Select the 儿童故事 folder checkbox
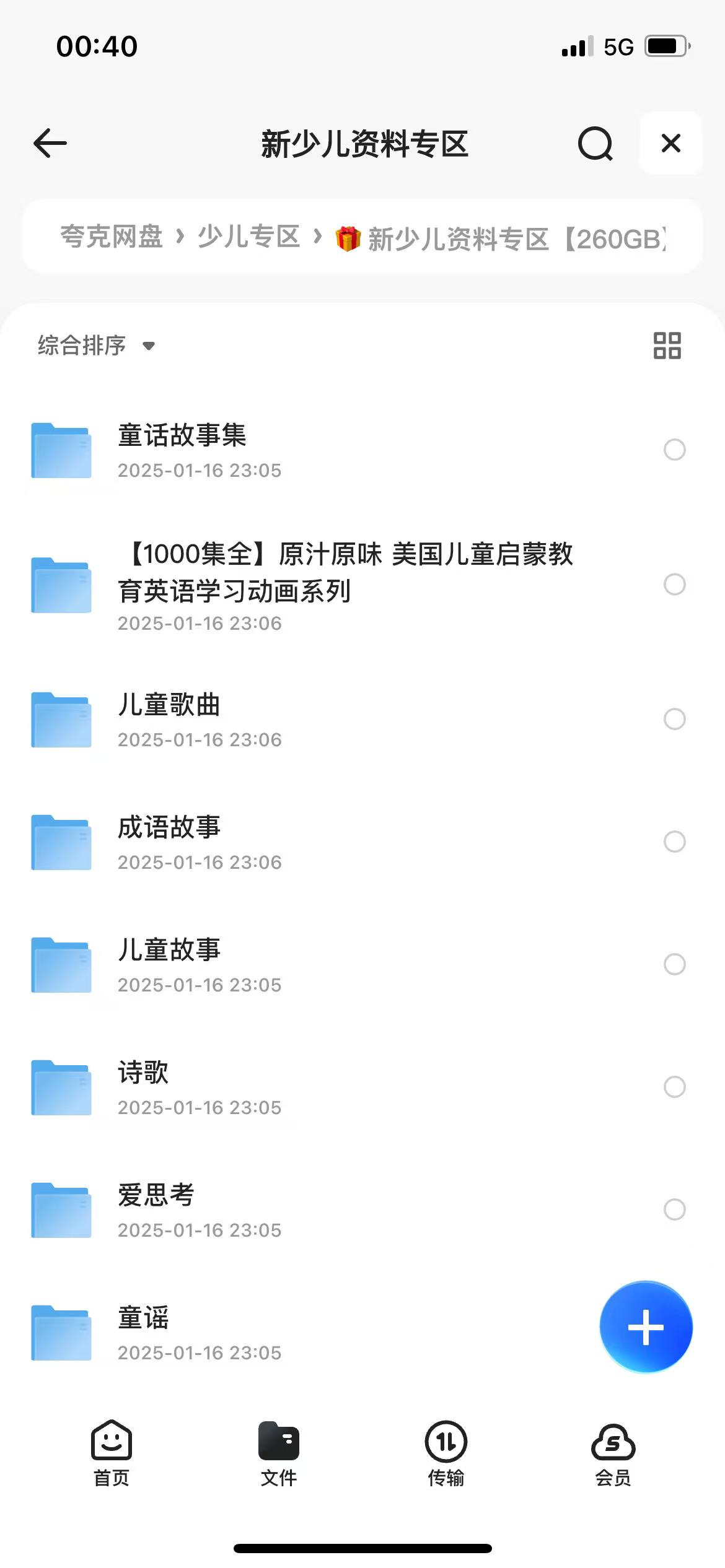725x1568 pixels. coord(674,964)
